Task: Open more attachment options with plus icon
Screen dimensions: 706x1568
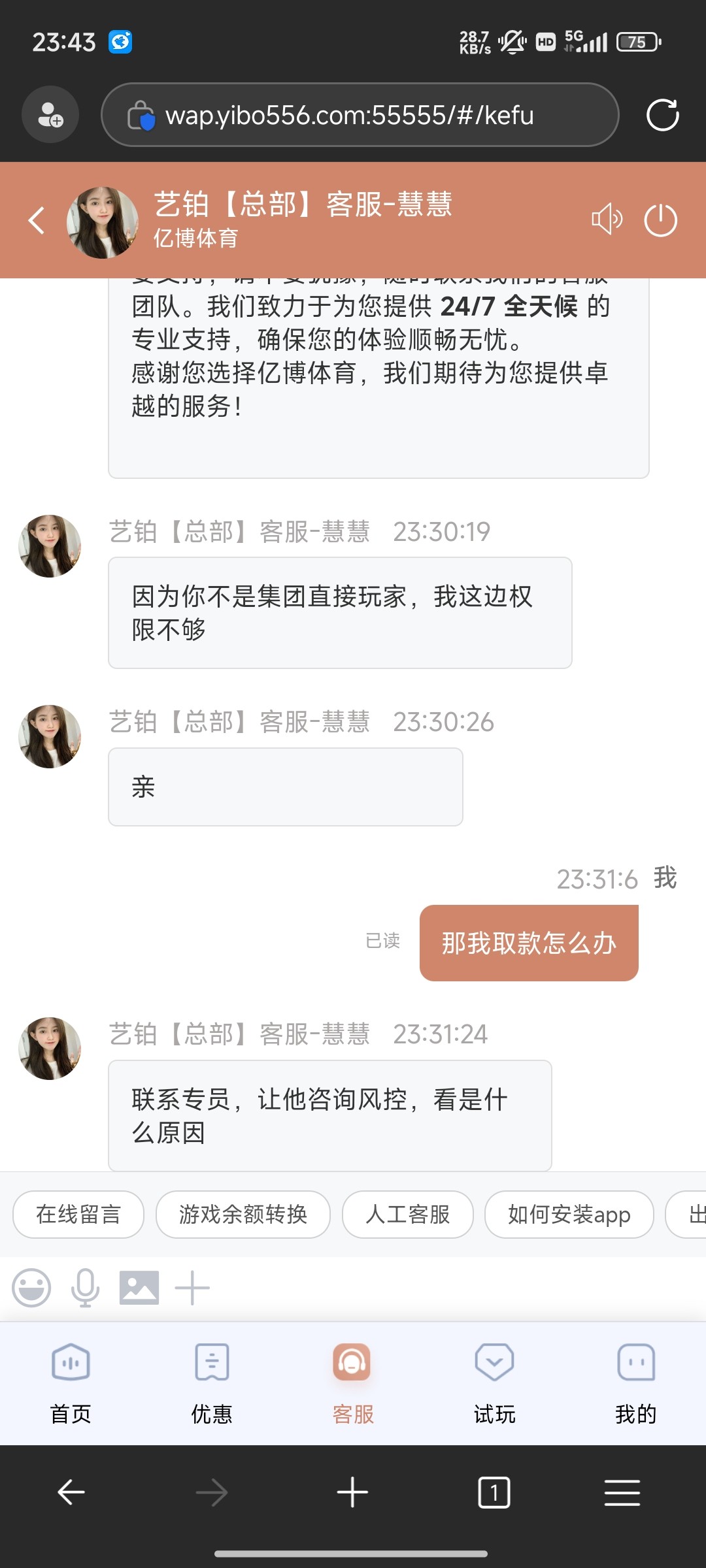Action: pyautogui.click(x=193, y=1288)
